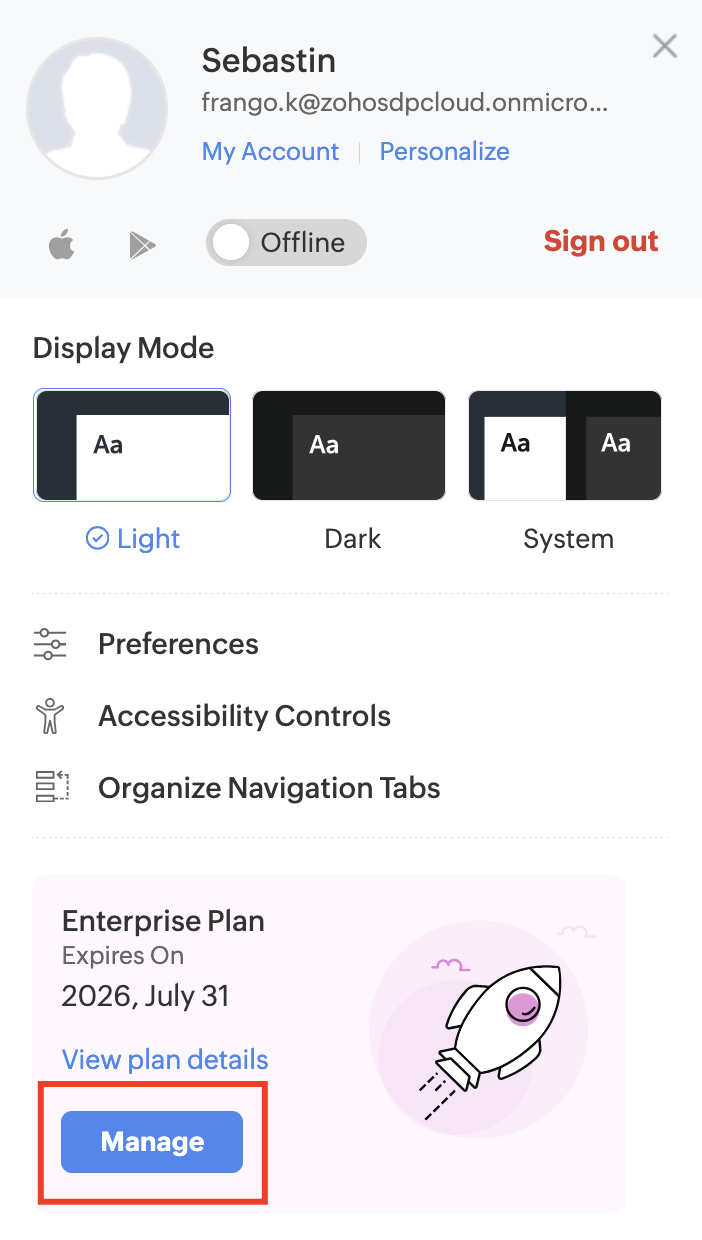Viewport: 702px width, 1240px height.
Task: Sign out of the account
Action: [x=600, y=242]
